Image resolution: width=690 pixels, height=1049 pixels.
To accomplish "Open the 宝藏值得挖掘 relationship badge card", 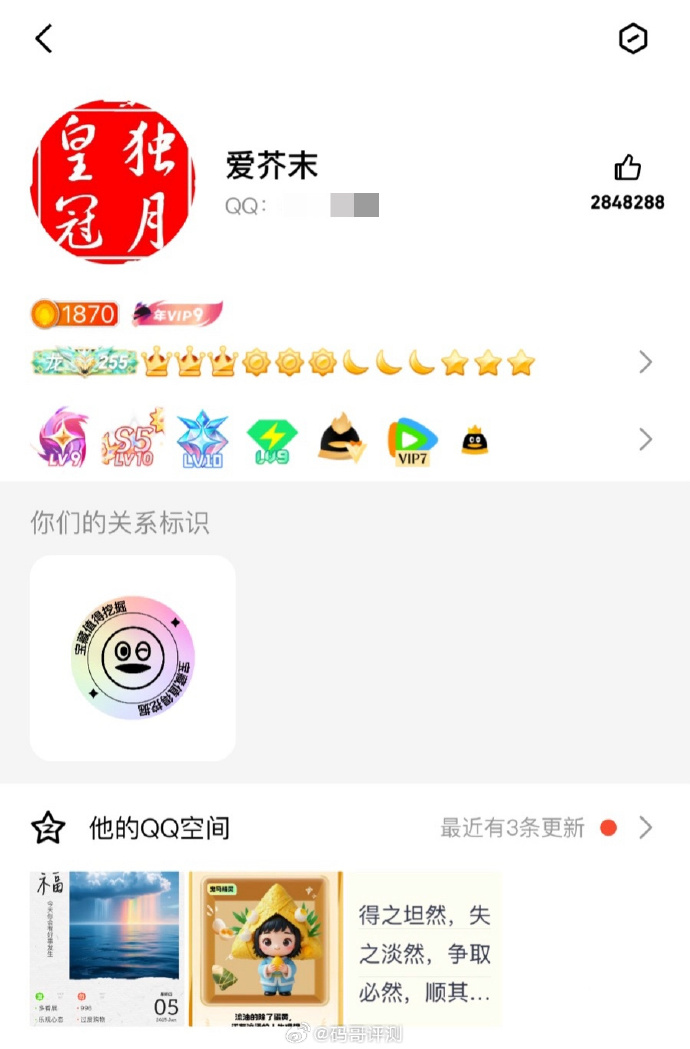I will pos(133,658).
